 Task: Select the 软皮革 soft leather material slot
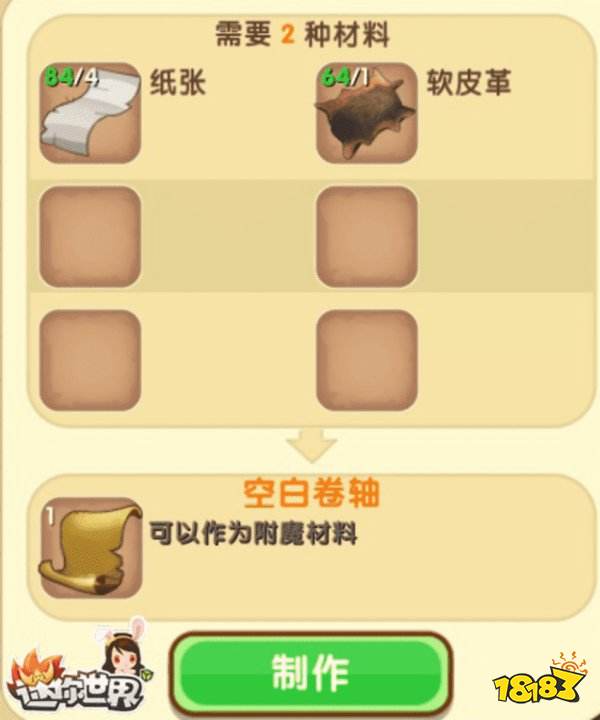366,112
